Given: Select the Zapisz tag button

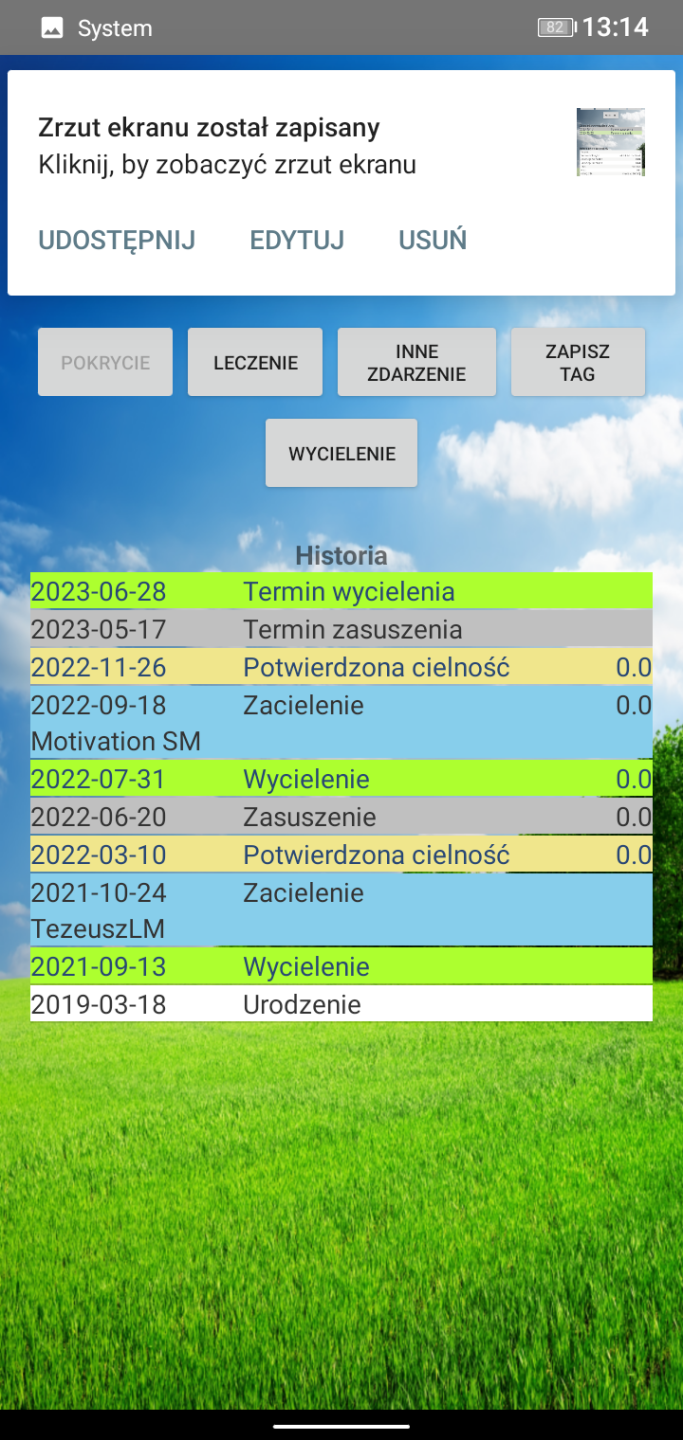Looking at the screenshot, I should tap(577, 362).
